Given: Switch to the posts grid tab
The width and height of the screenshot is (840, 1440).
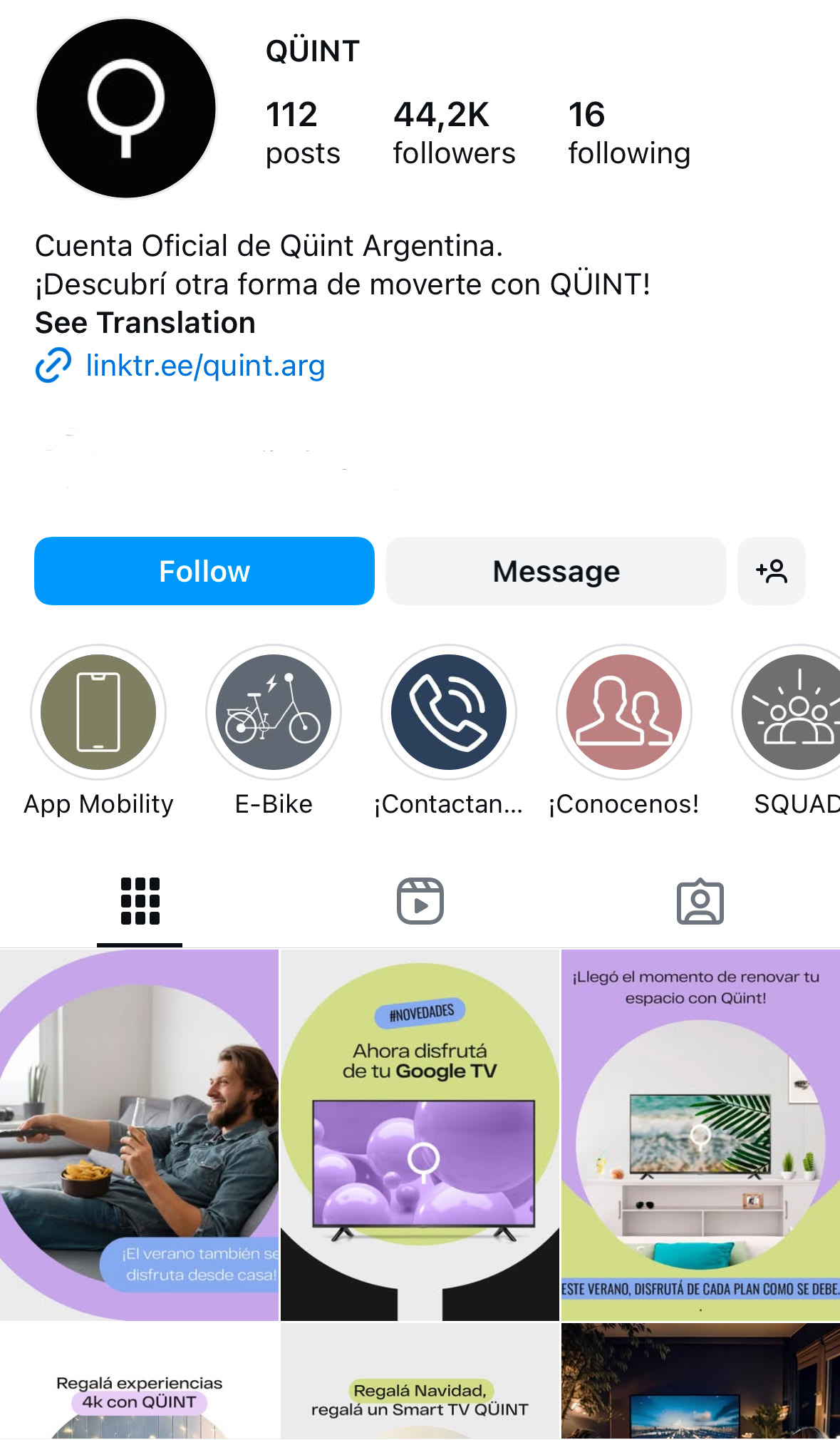Looking at the screenshot, I should tap(140, 901).
